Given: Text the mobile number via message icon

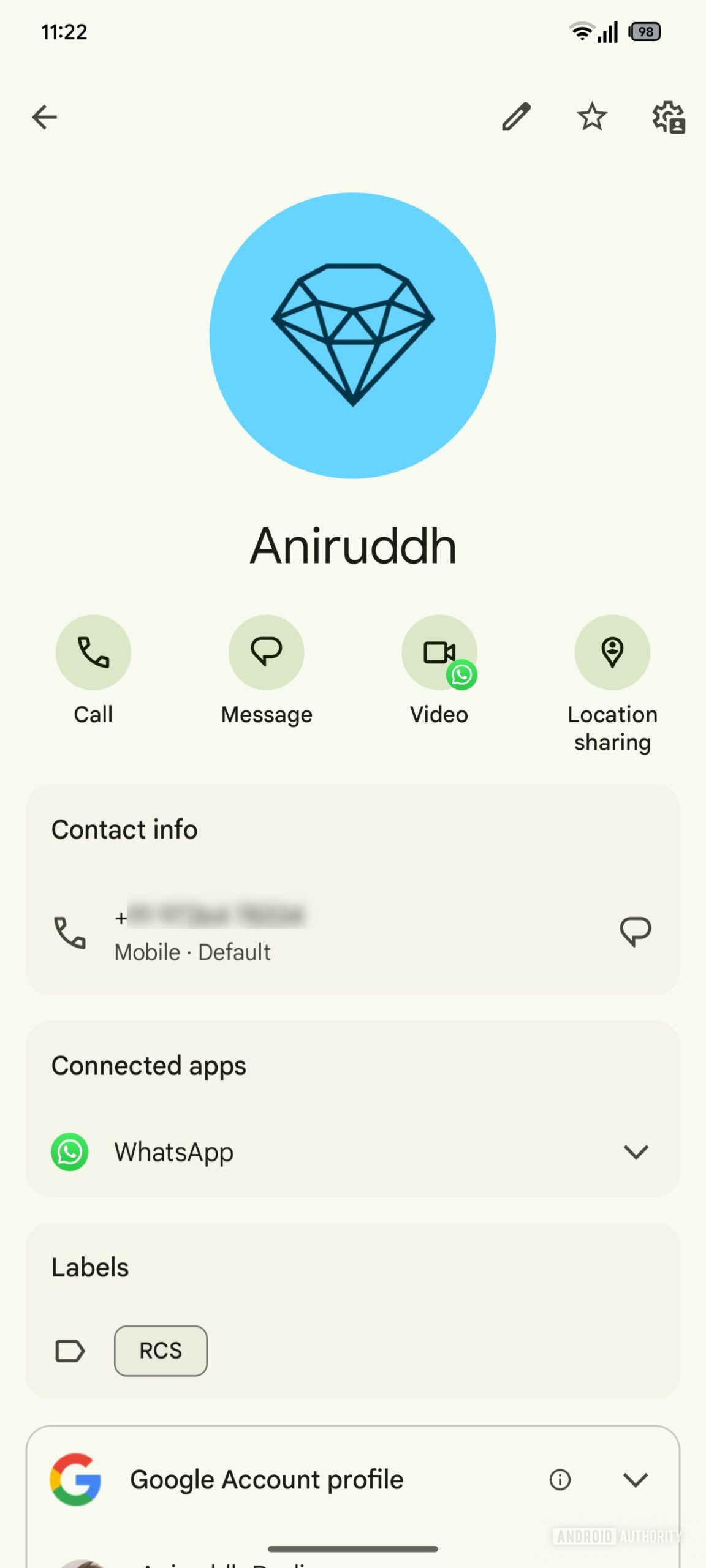Looking at the screenshot, I should tap(636, 932).
